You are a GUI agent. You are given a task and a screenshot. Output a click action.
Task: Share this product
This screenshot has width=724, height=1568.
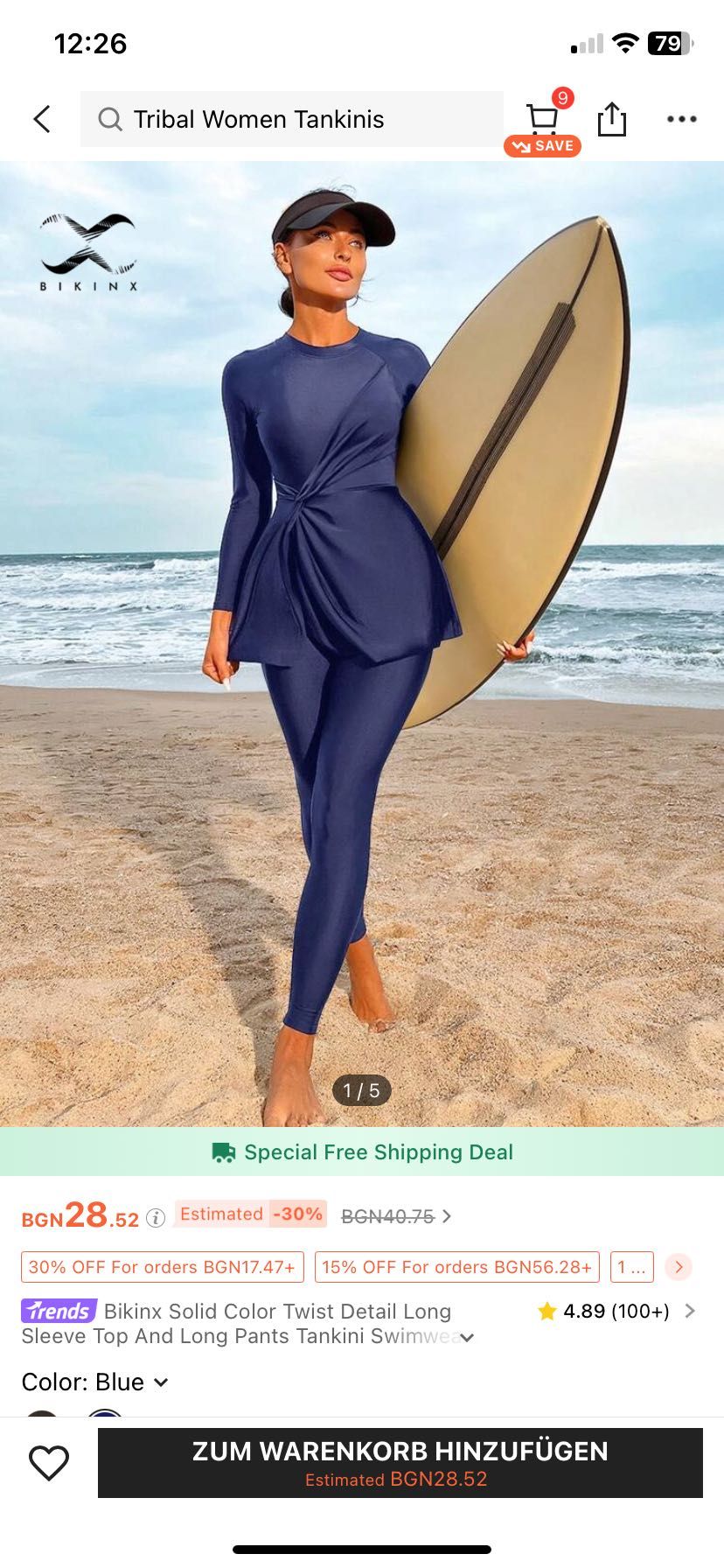click(x=612, y=119)
